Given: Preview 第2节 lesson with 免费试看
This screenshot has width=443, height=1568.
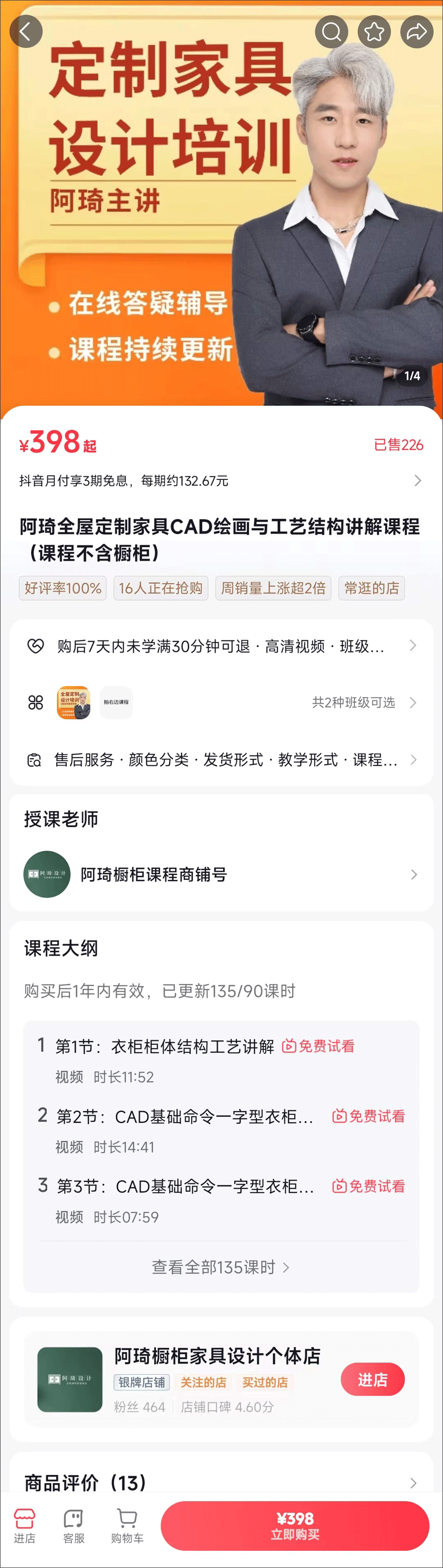Looking at the screenshot, I should click(x=368, y=1116).
